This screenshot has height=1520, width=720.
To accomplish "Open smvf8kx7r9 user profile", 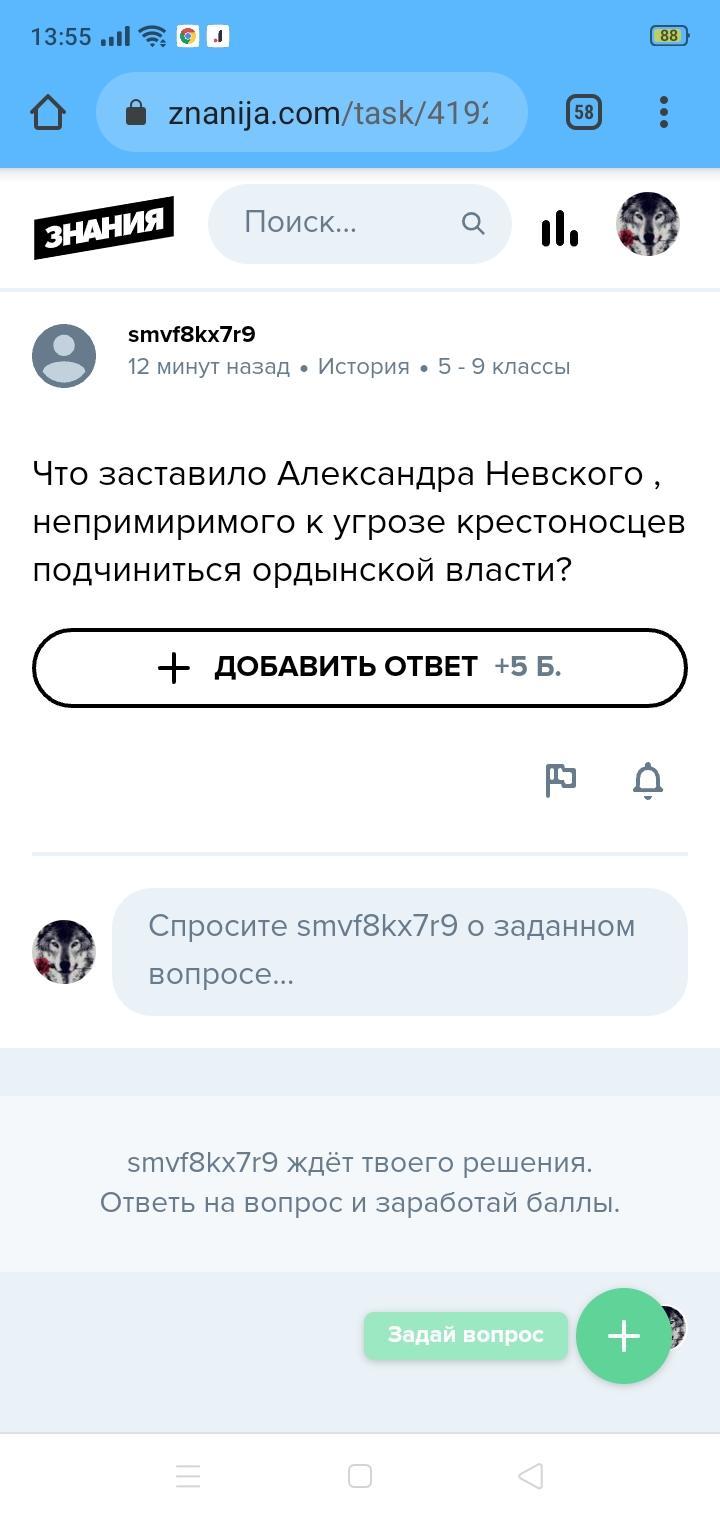I will pos(191,334).
